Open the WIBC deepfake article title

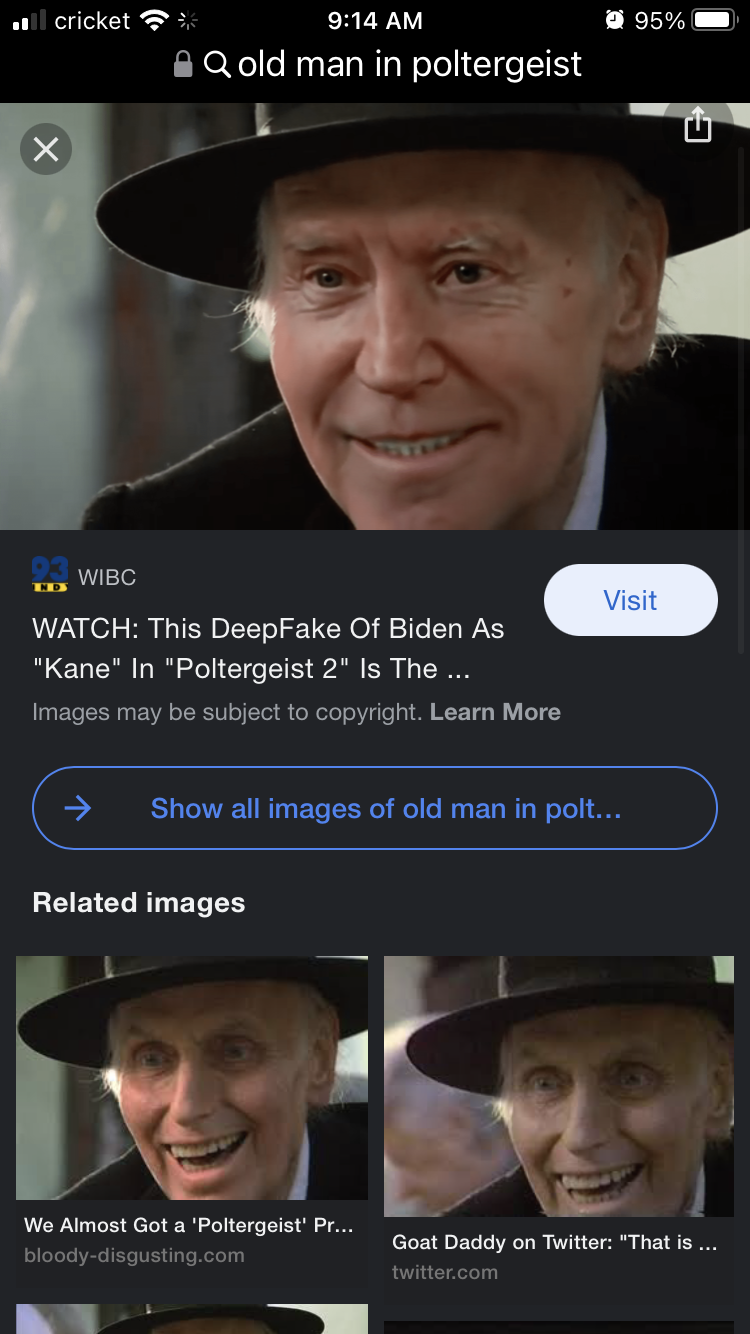click(268, 648)
